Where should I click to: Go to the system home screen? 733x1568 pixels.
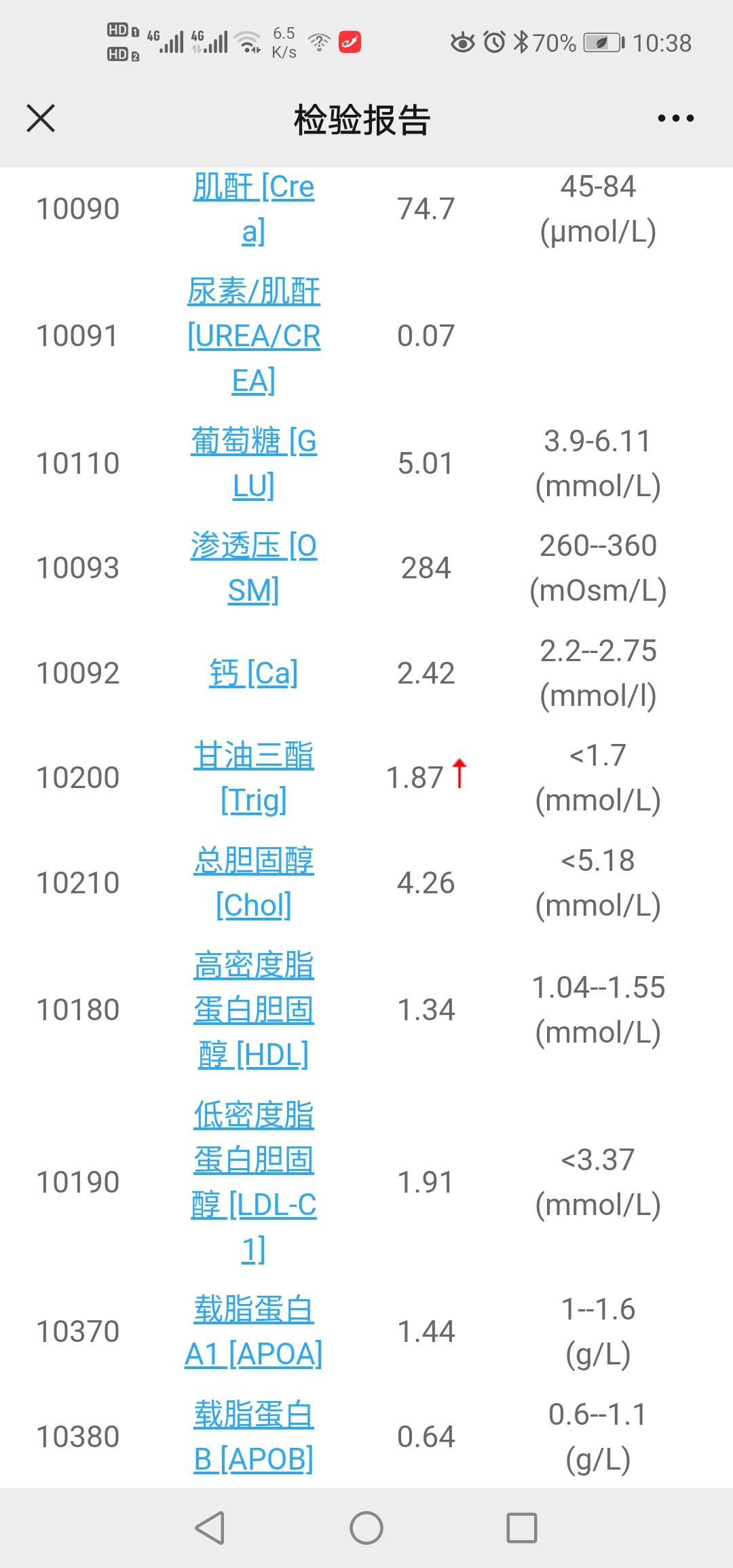coord(366,1529)
